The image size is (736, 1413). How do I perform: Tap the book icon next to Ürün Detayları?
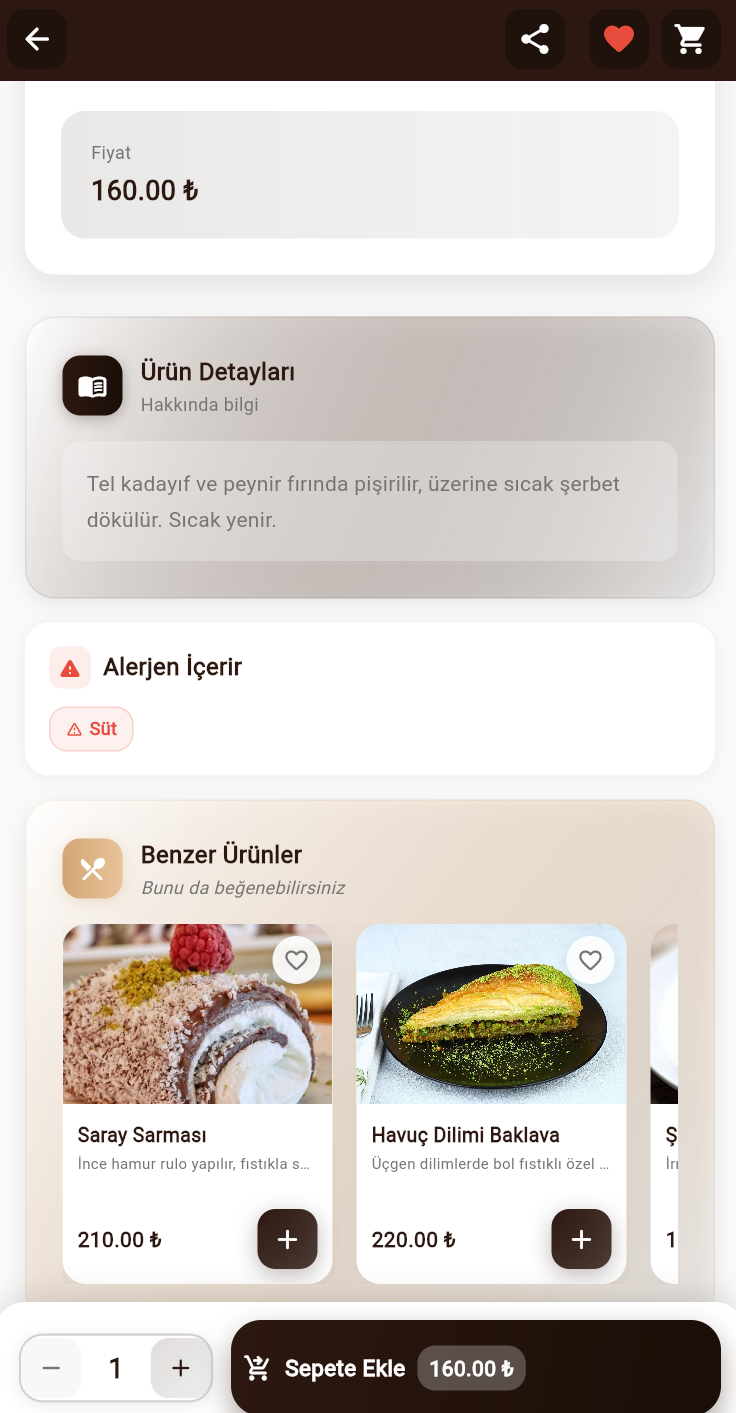[x=92, y=385]
